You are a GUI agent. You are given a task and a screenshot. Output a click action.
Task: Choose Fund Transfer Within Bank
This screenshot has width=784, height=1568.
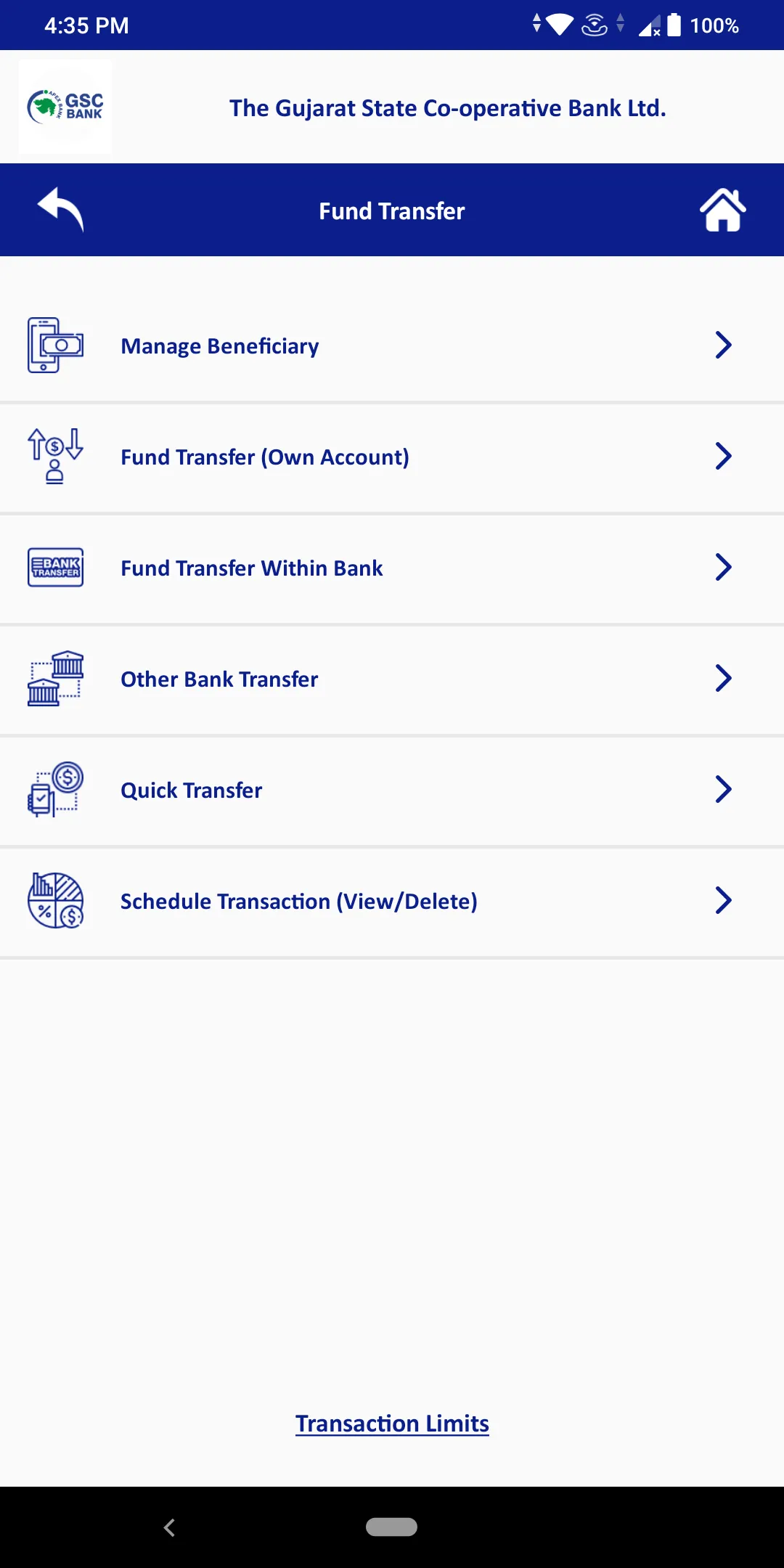pos(392,568)
